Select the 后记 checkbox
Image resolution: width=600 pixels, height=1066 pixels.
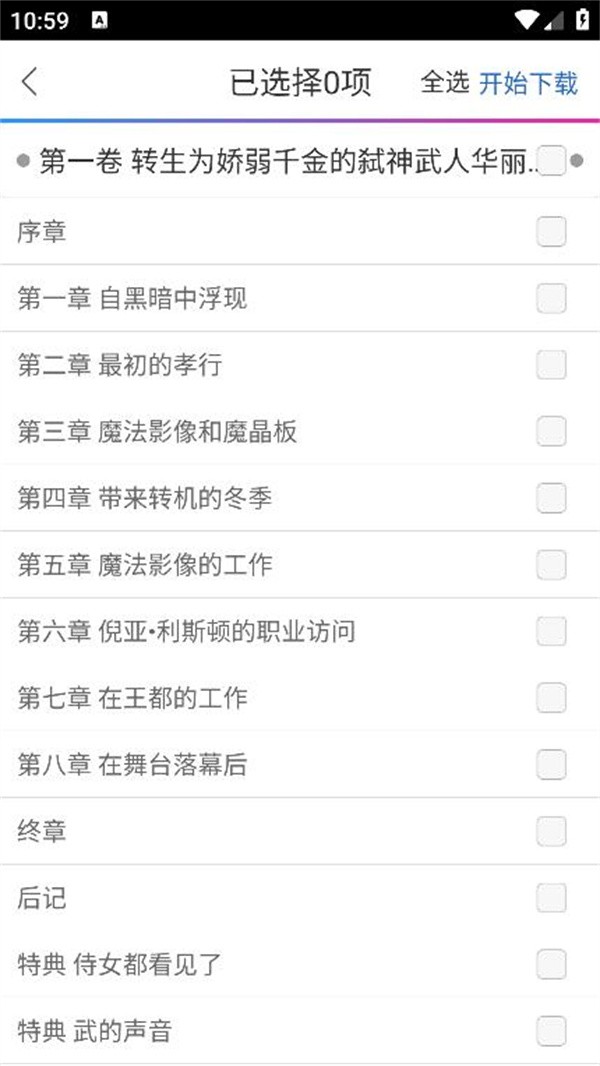point(551,898)
